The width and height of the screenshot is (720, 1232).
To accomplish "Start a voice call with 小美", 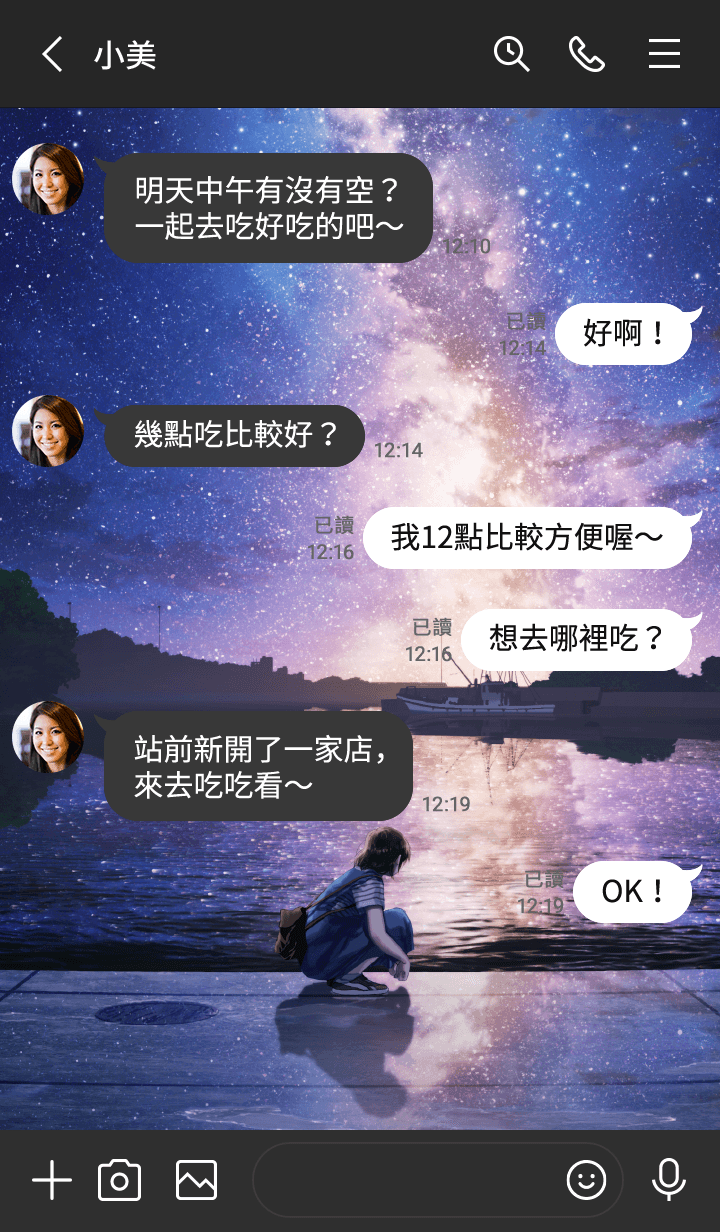I will point(587,54).
